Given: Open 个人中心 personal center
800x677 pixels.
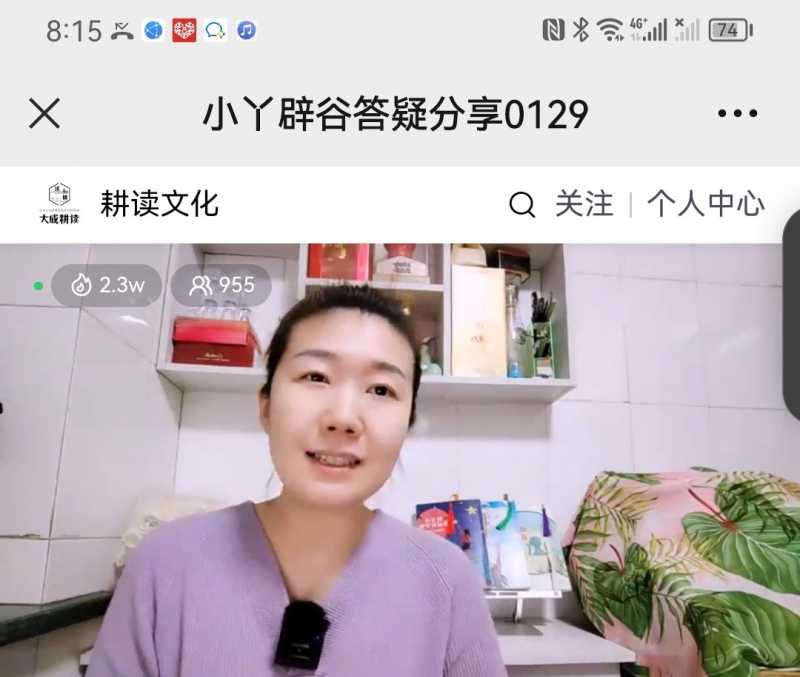Looking at the screenshot, I should point(705,204).
